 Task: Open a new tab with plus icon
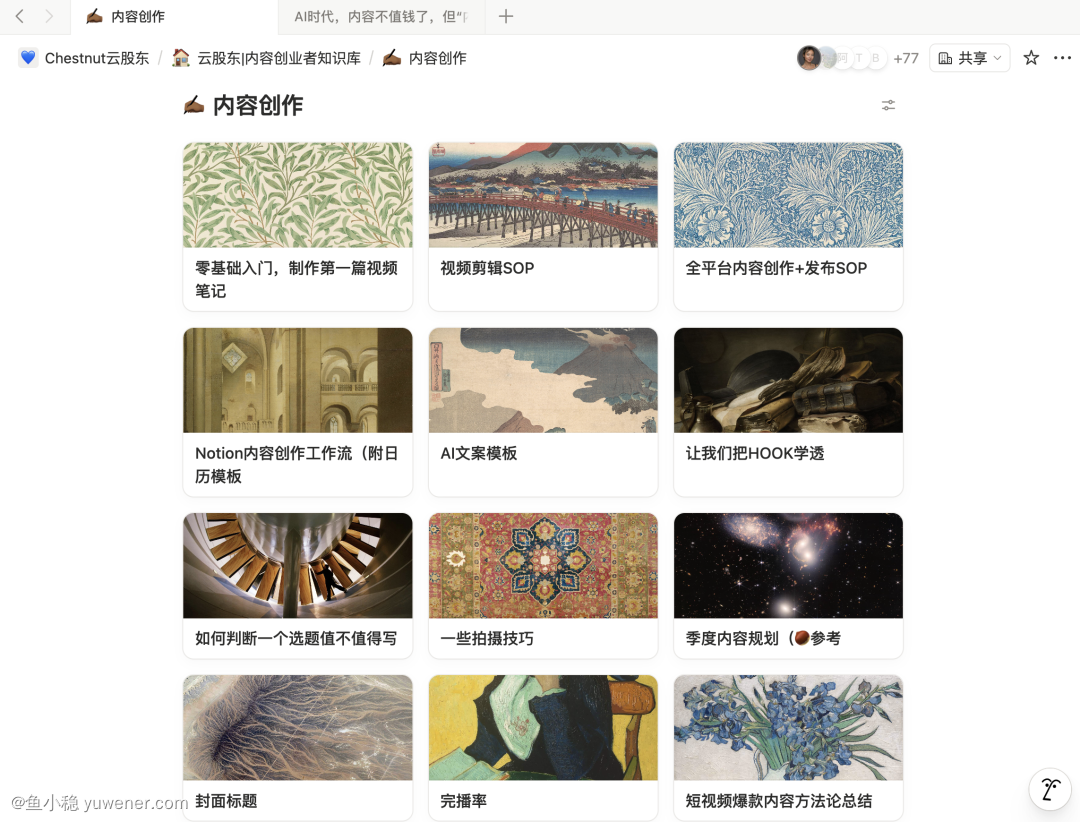point(506,17)
